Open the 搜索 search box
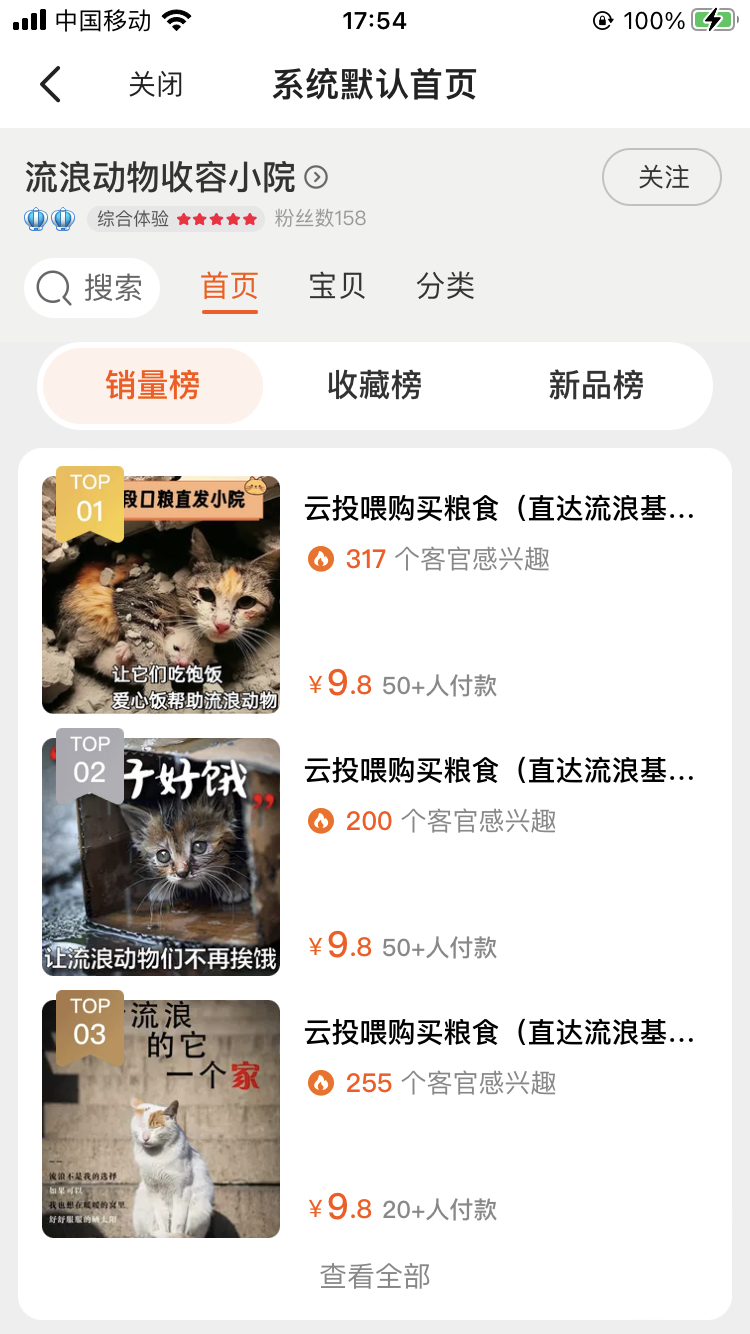The height and width of the screenshot is (1334, 750). click(92, 288)
